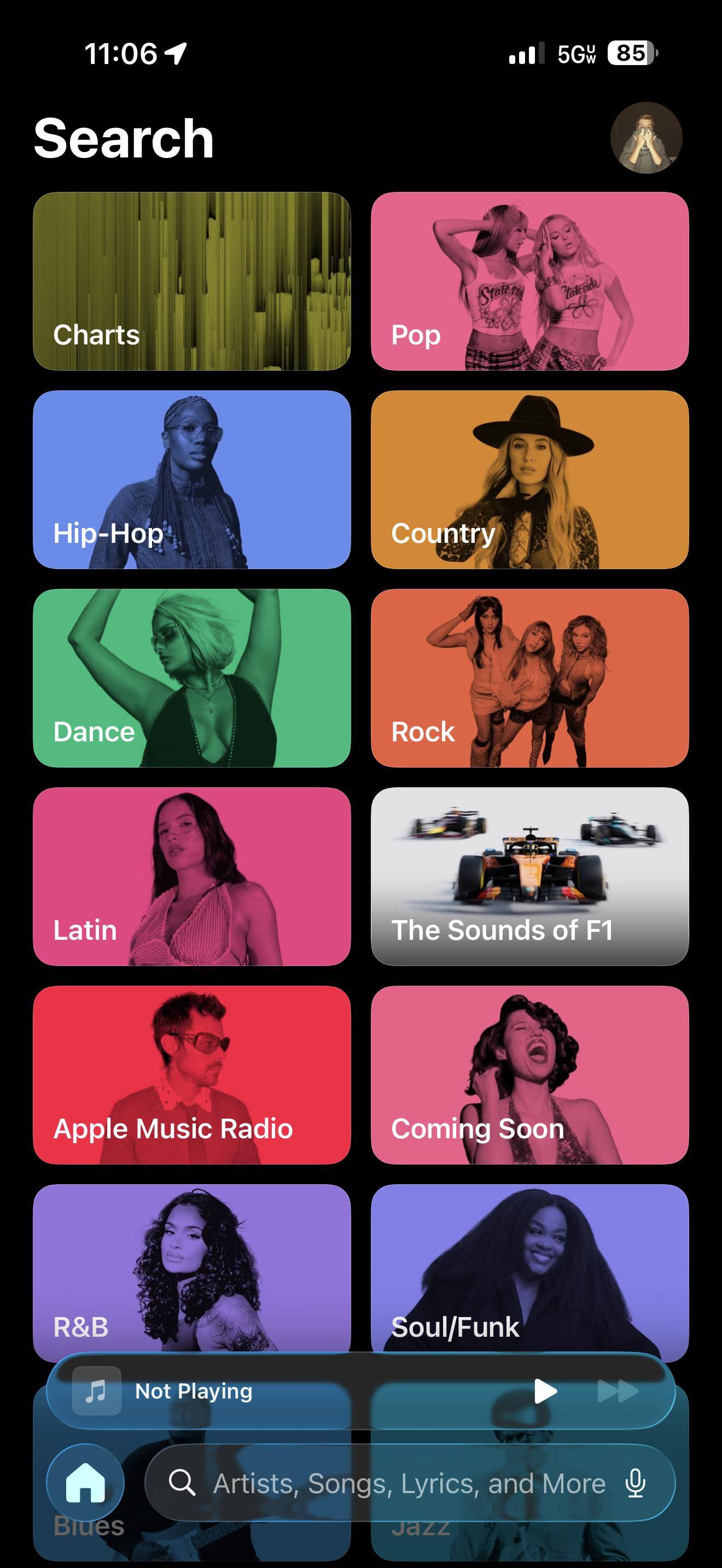Viewport: 722px width, 1568px height.
Task: Go to the Home tab
Action: tap(85, 1483)
